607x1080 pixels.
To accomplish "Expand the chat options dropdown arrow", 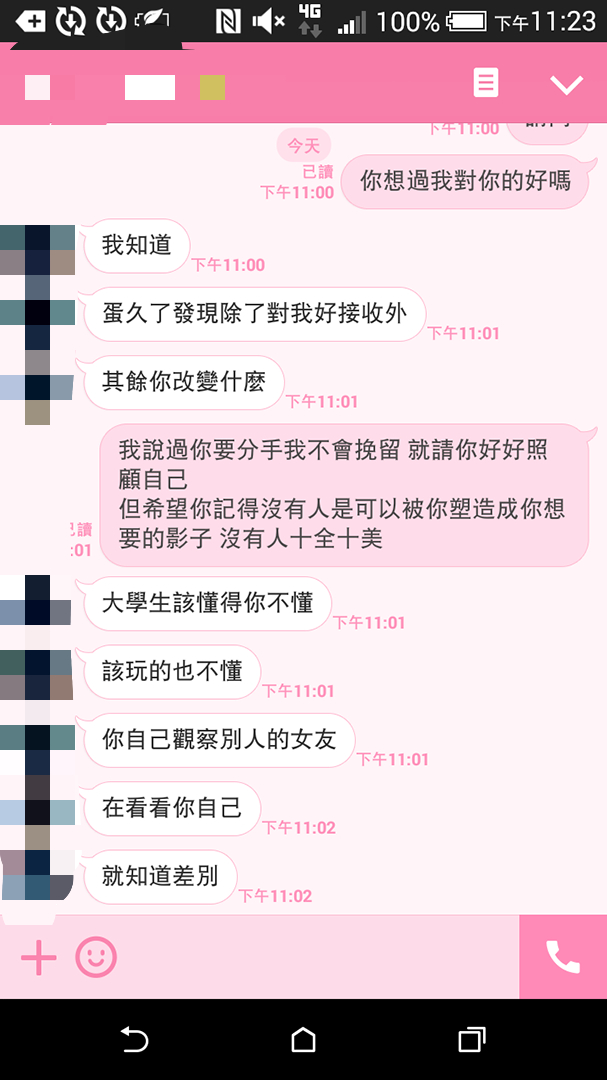I will 566,85.
